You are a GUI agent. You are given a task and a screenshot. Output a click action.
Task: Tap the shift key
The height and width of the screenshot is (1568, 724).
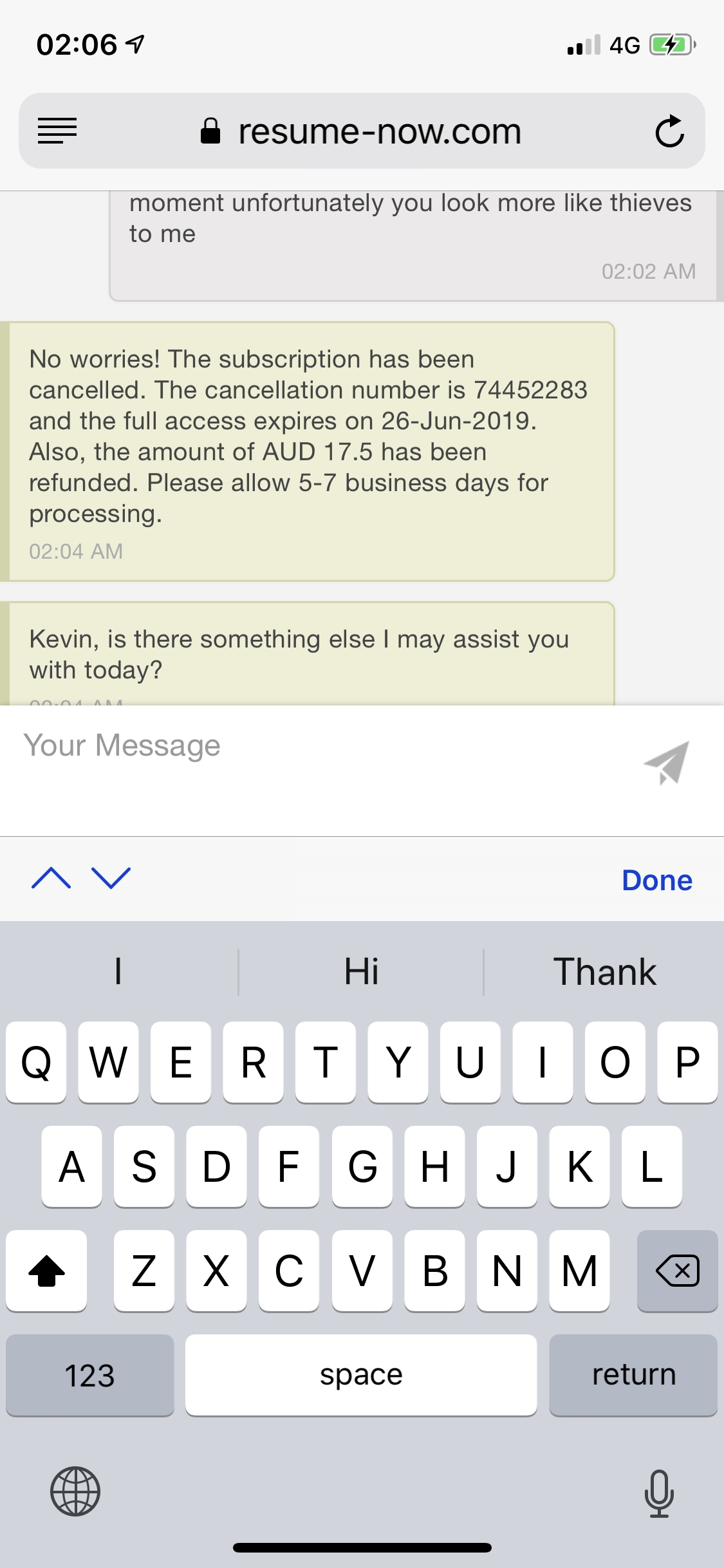(46, 1271)
